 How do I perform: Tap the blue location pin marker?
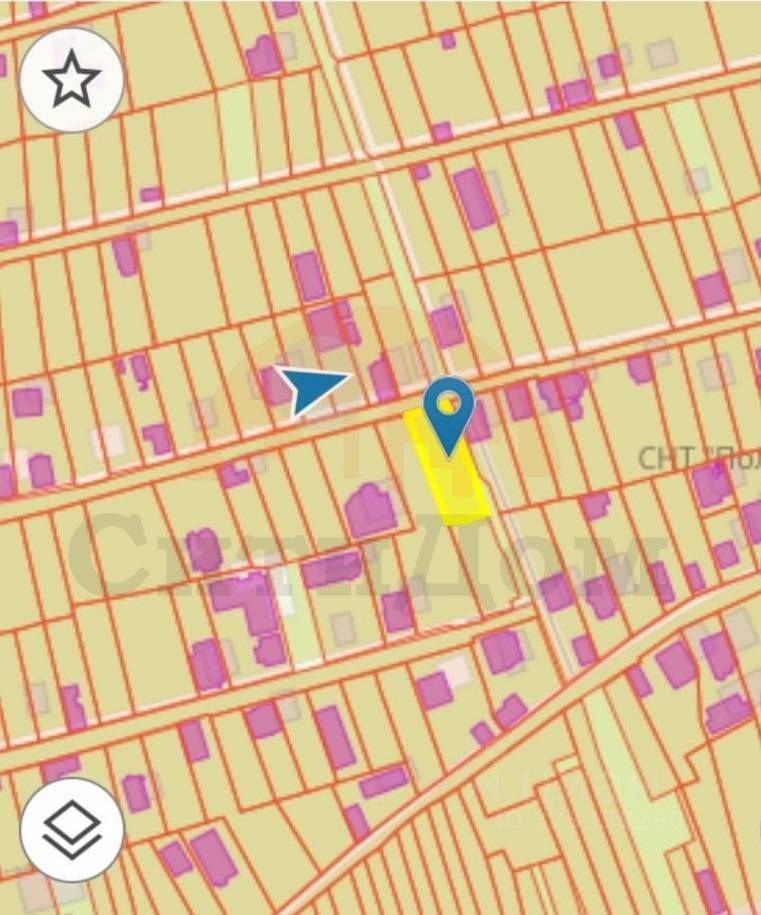(448, 409)
